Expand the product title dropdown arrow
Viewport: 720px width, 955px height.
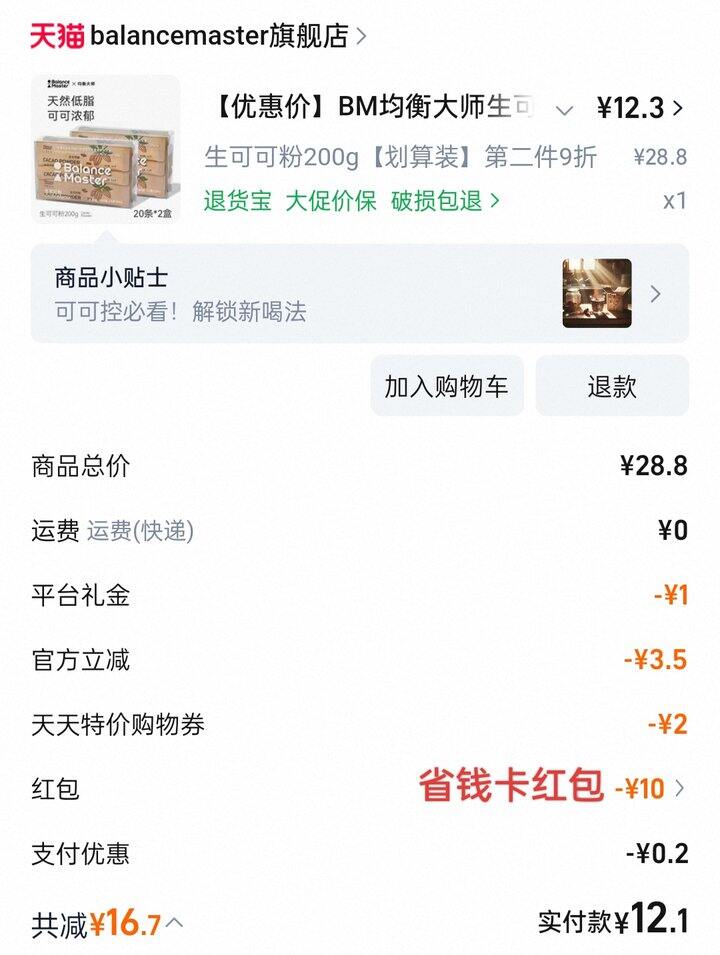pyautogui.click(x=565, y=110)
